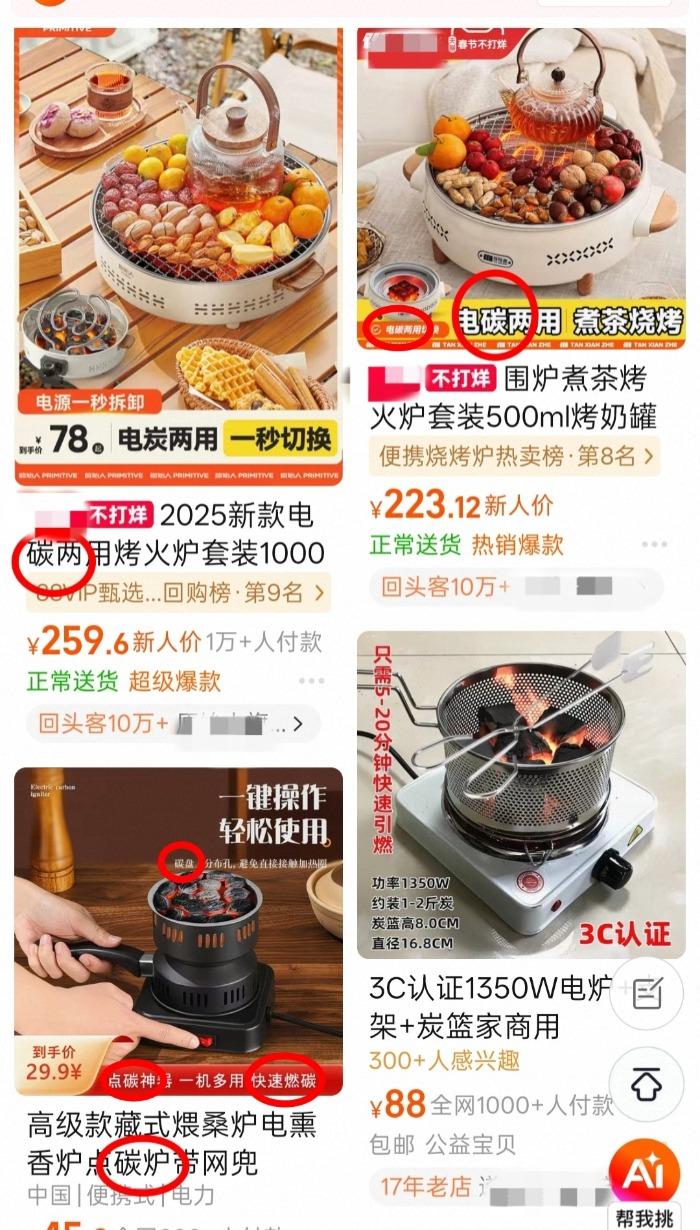Screen dimensions: 700x1230
Task: Open more options for 围炉煮茶烤火炉 item
Action: click(654, 545)
